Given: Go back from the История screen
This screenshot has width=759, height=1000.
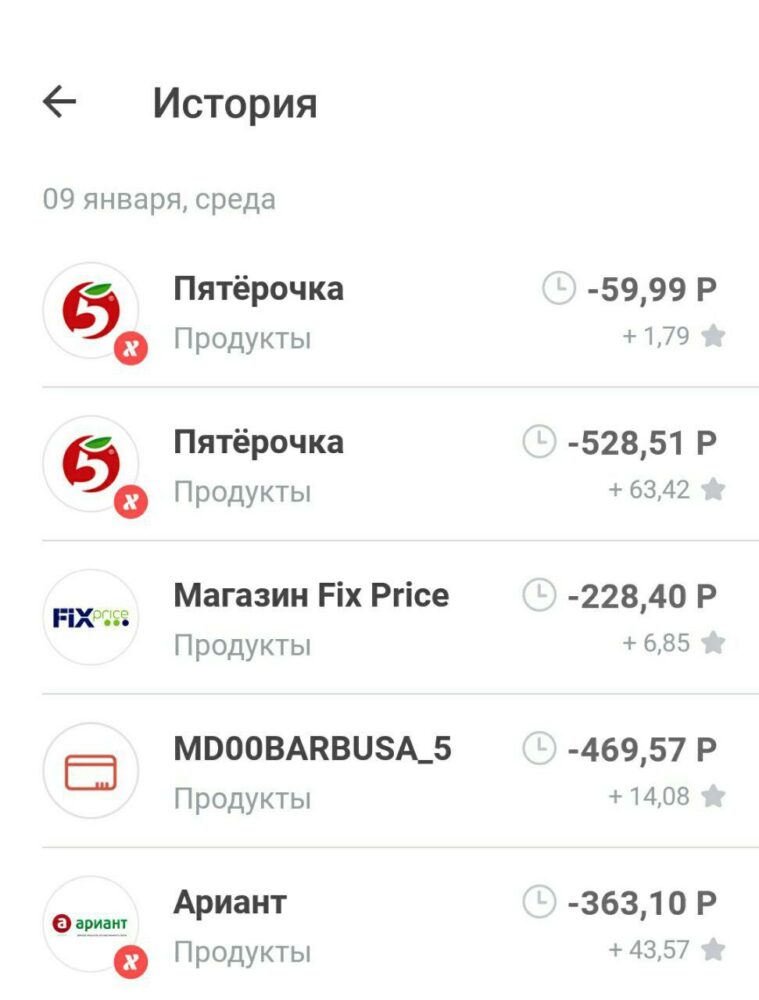Looking at the screenshot, I should pyautogui.click(x=60, y=102).
